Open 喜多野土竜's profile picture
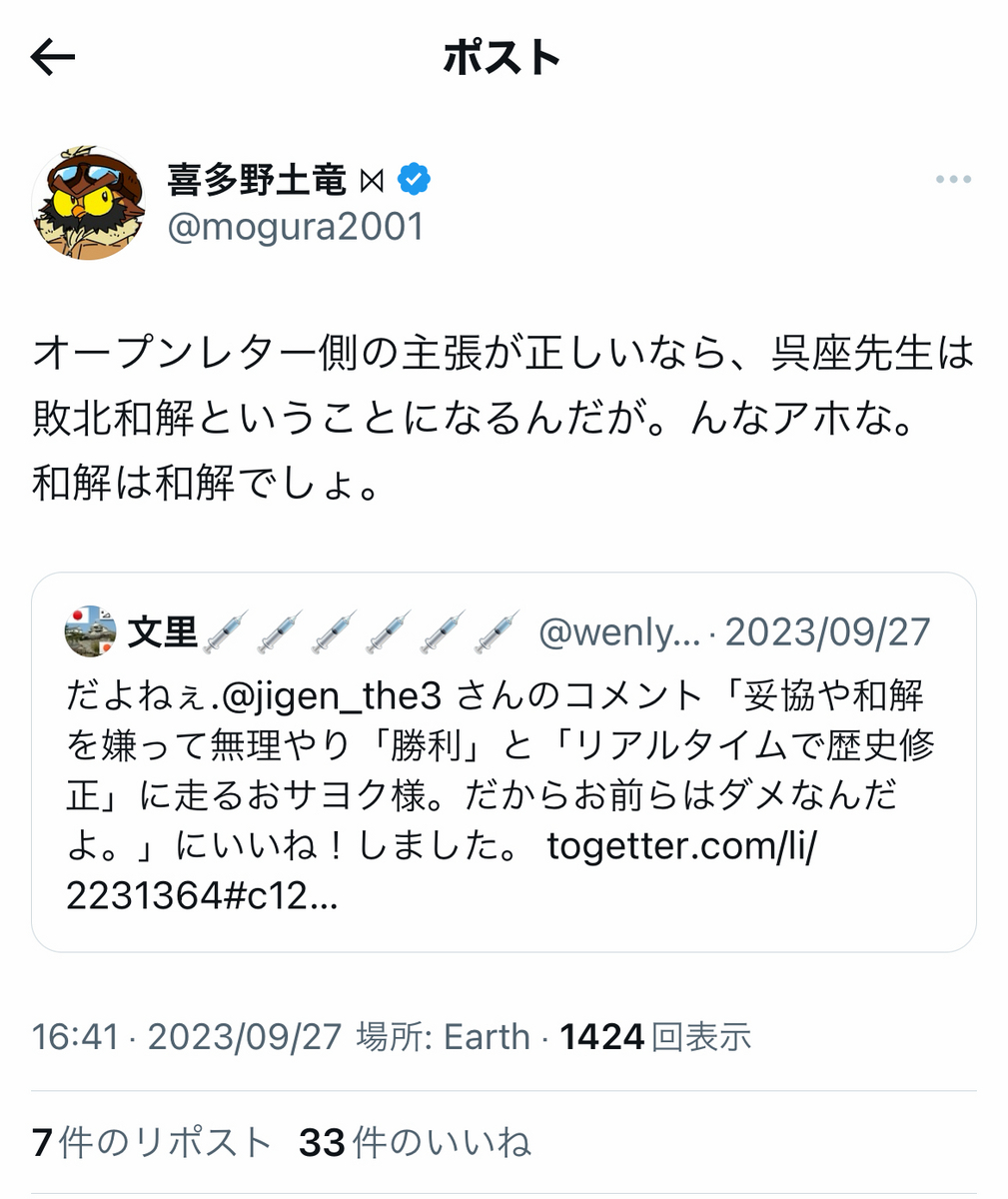The width and height of the screenshot is (1008, 1199). [x=88, y=203]
